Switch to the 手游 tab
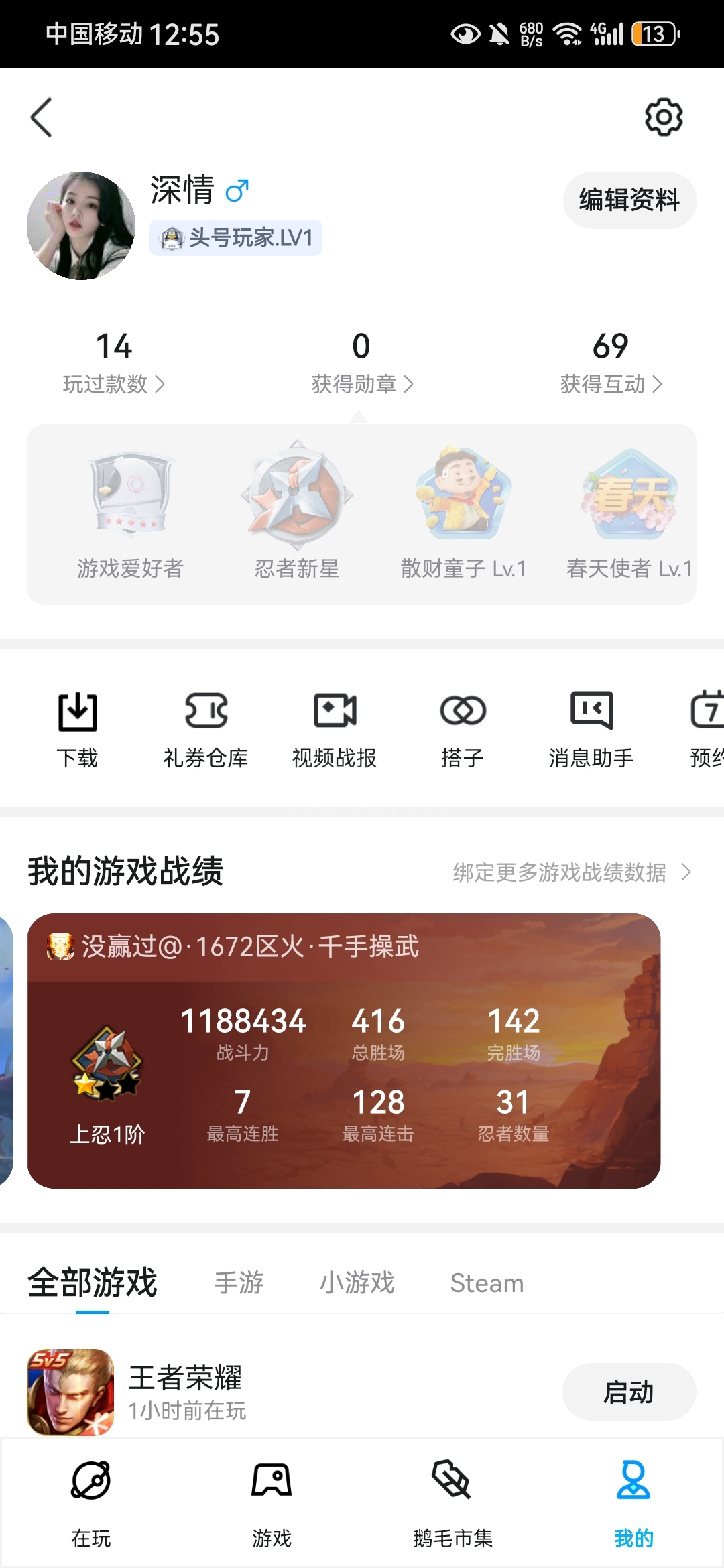 click(x=239, y=1283)
